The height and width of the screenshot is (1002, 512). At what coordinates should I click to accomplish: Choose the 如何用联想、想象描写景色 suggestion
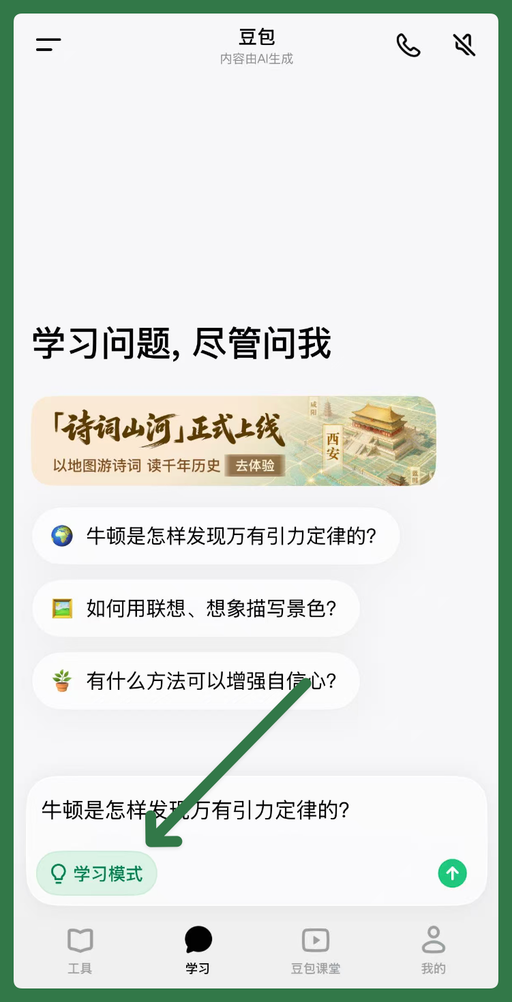[196, 608]
